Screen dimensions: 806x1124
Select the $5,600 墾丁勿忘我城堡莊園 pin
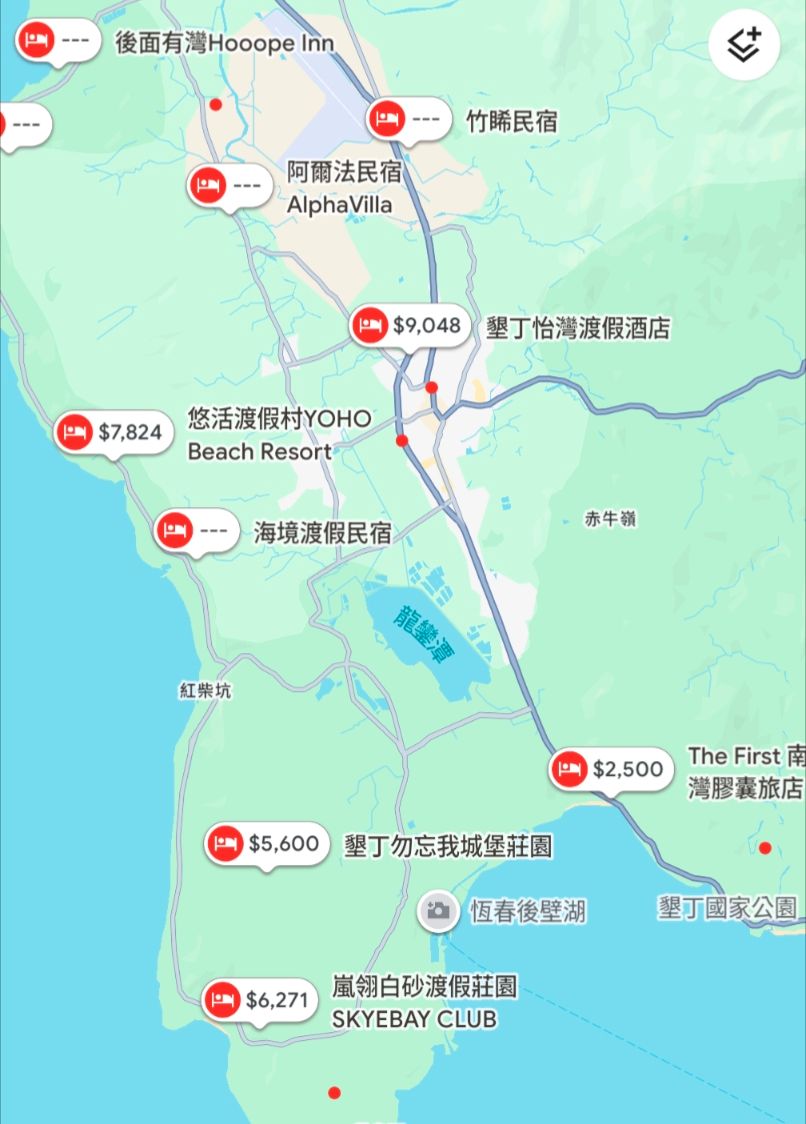click(267, 844)
